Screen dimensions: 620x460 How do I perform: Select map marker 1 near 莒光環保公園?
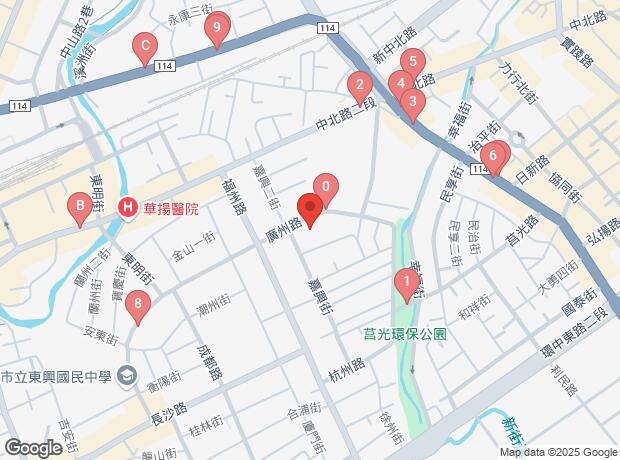click(405, 282)
